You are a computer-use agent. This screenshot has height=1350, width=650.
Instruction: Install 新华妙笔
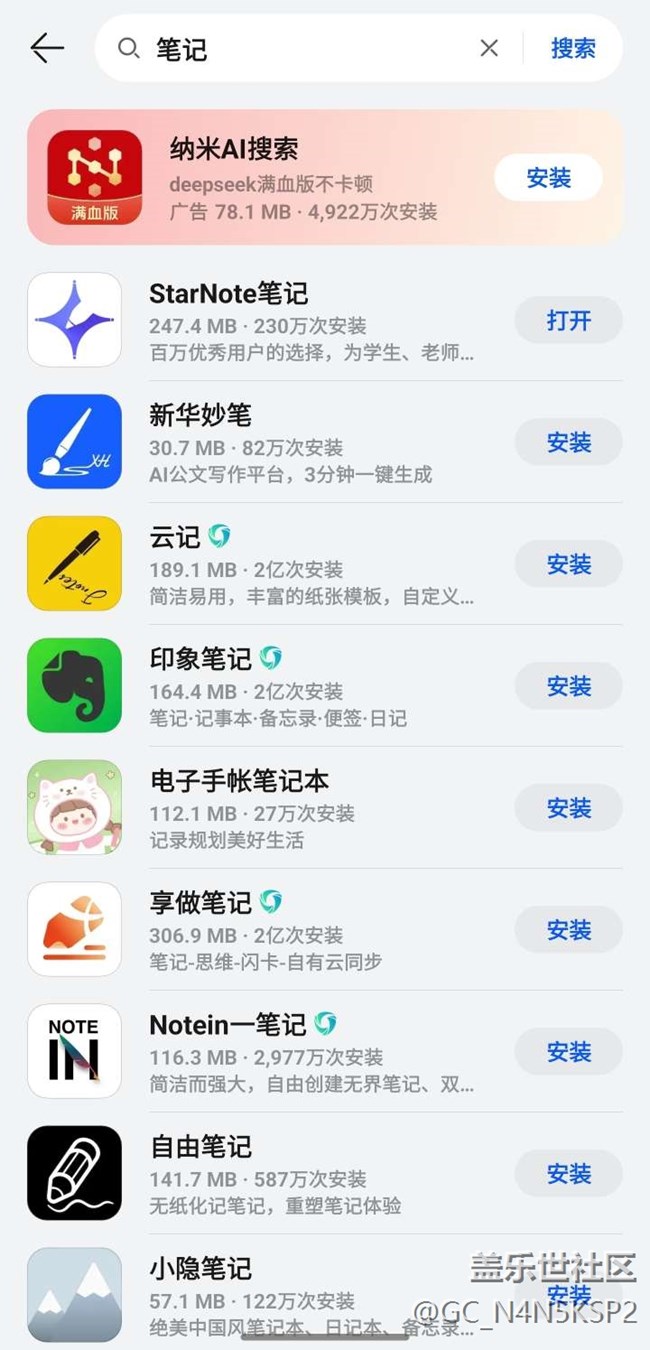click(568, 443)
